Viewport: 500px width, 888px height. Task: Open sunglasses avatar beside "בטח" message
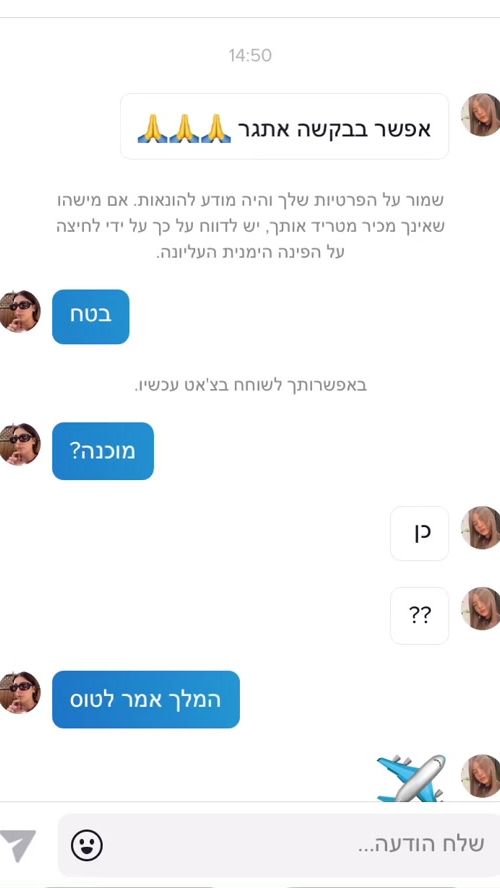pos(20,311)
